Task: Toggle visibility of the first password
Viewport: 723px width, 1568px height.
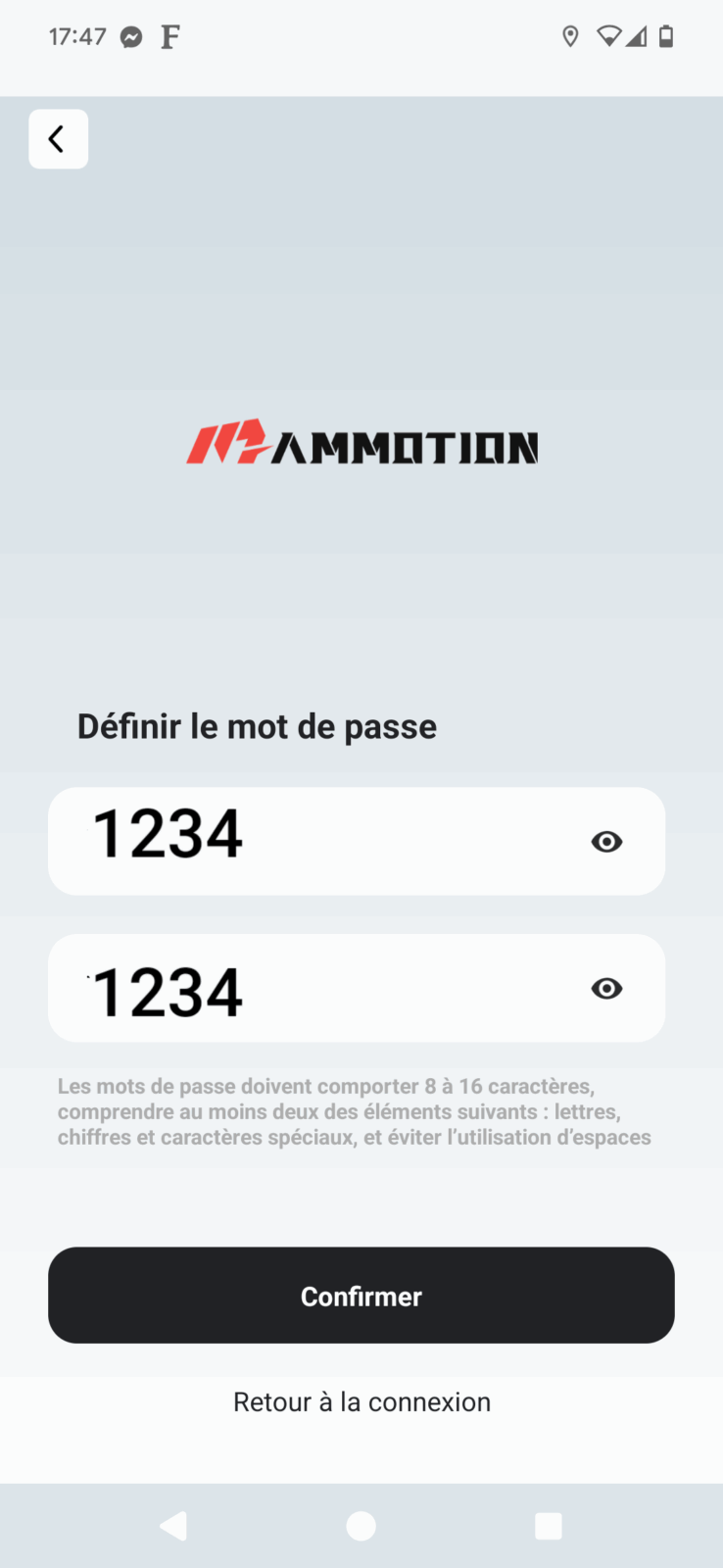Action: [606, 842]
